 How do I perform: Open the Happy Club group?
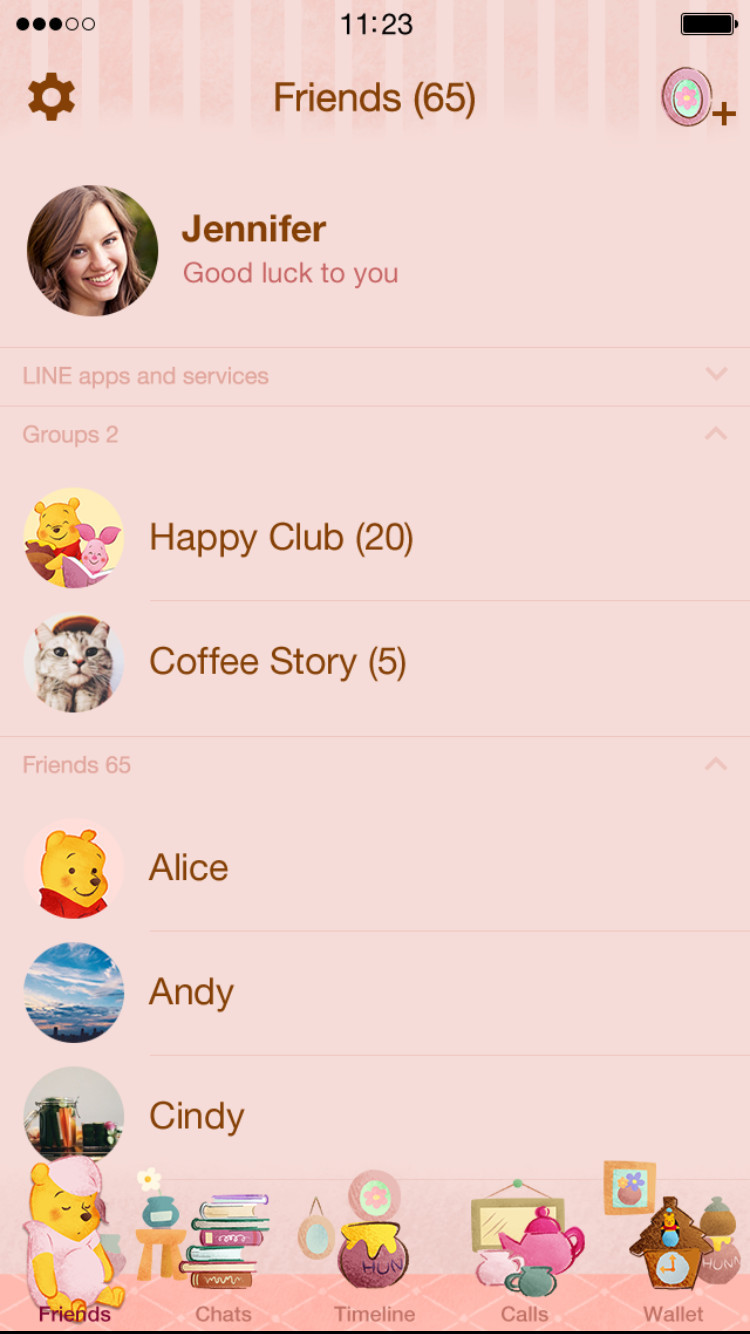280,538
